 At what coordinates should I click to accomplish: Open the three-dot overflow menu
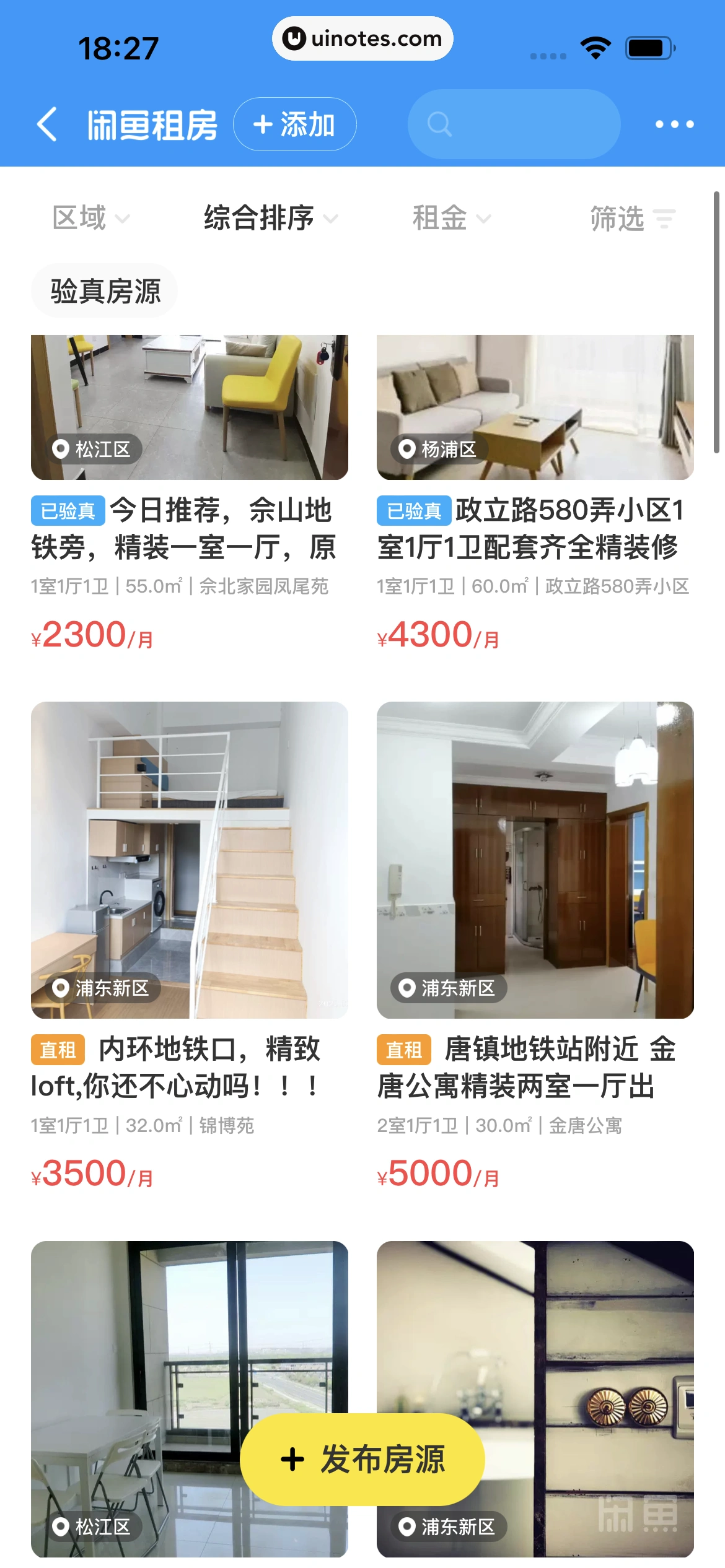click(x=674, y=124)
